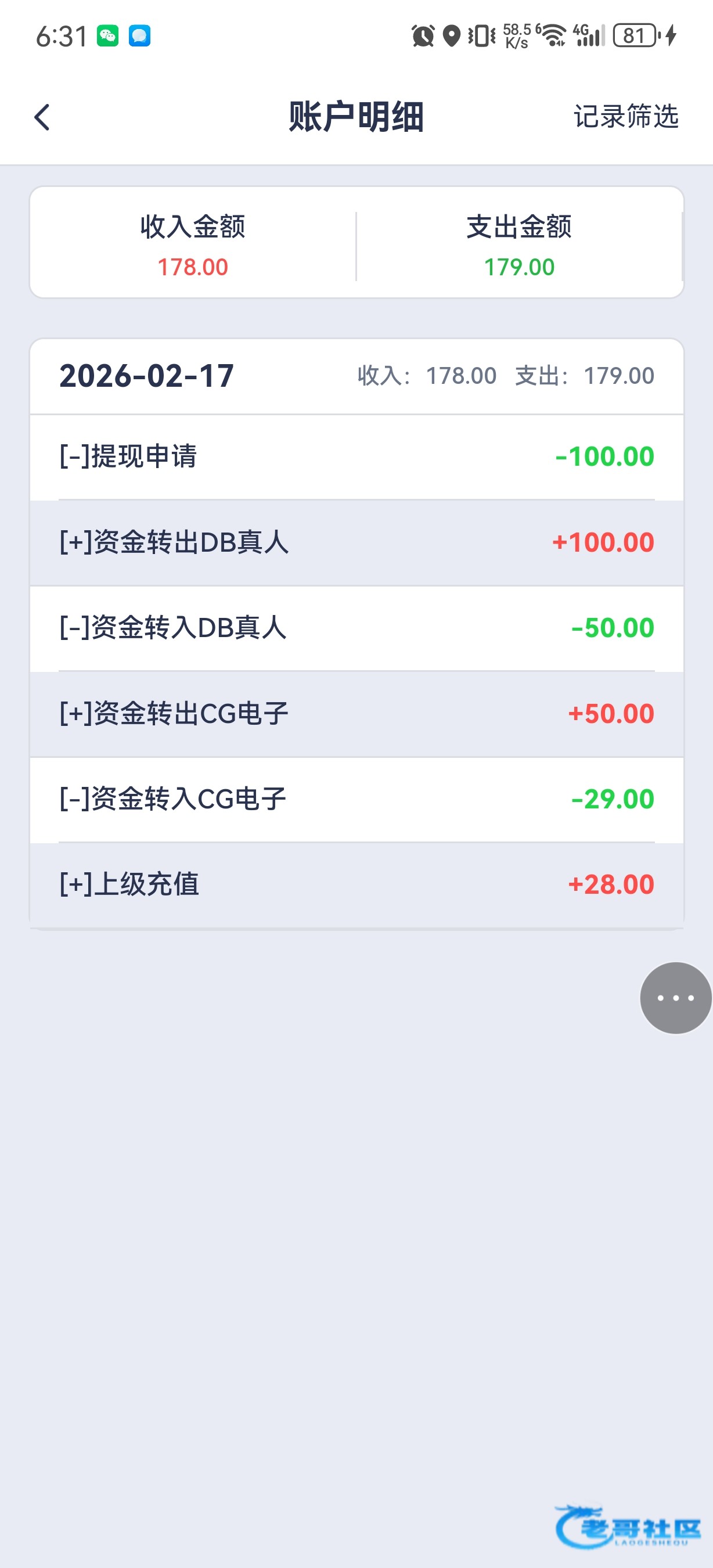The height and width of the screenshot is (1568, 713).
Task: Go back from 账户明细 page
Action: [x=41, y=117]
